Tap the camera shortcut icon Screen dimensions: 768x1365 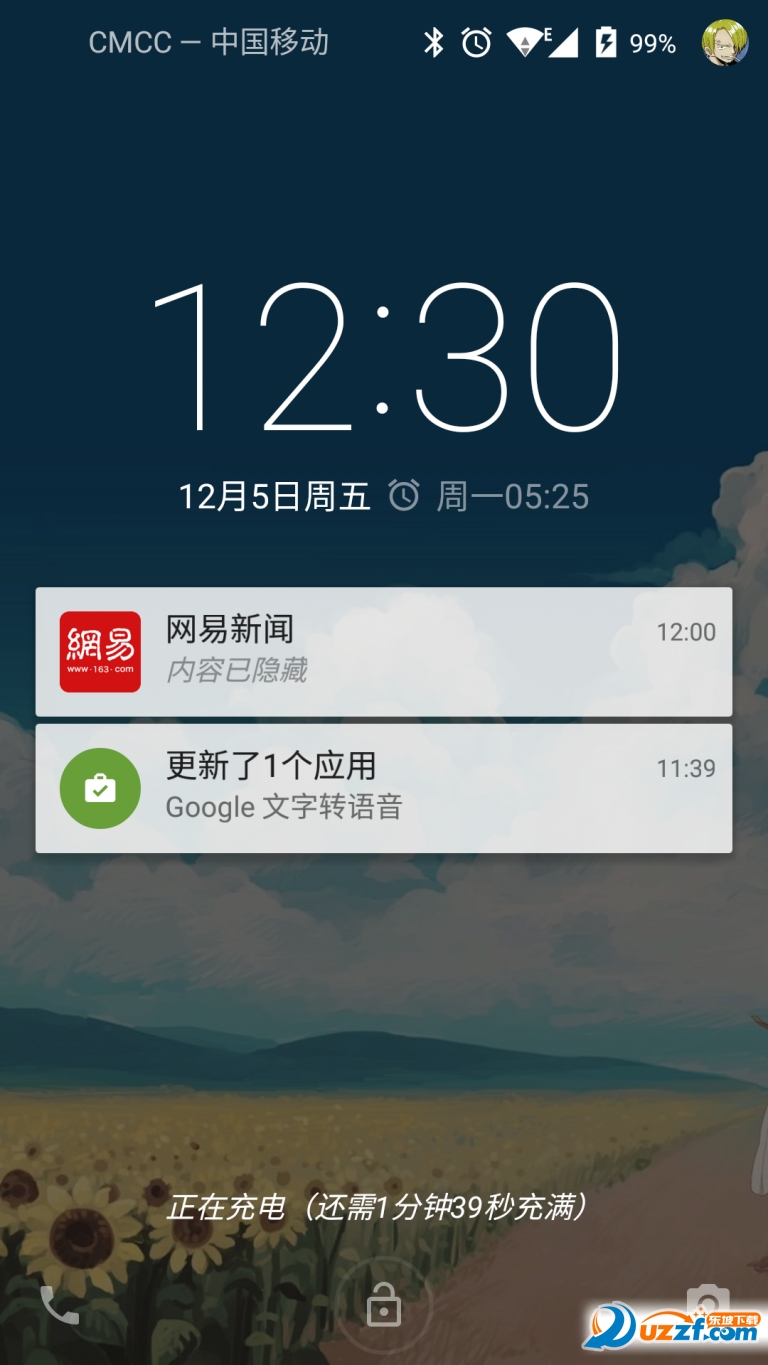tap(707, 1300)
